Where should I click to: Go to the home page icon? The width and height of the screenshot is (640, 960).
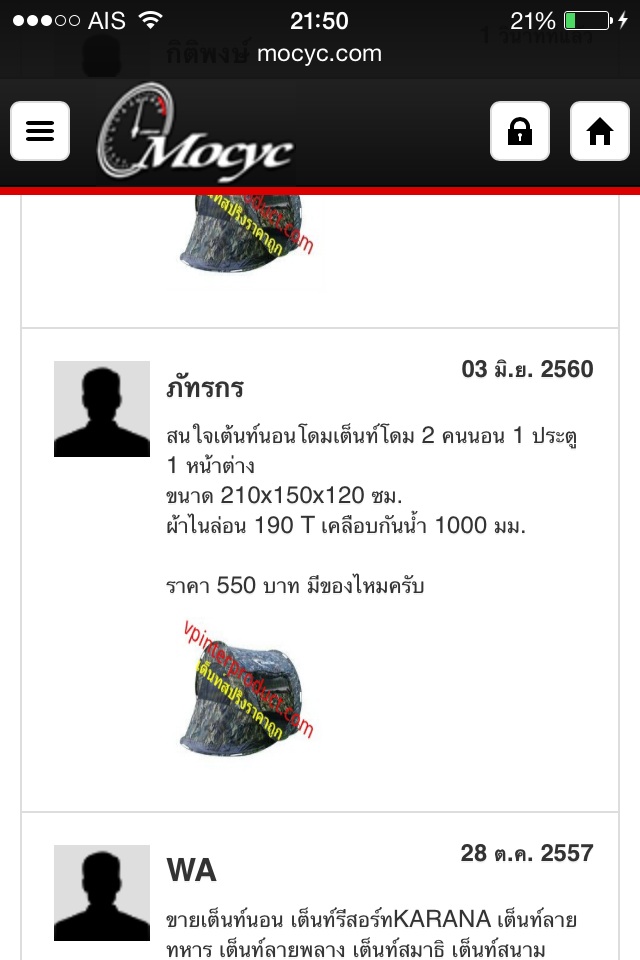pyautogui.click(x=600, y=131)
